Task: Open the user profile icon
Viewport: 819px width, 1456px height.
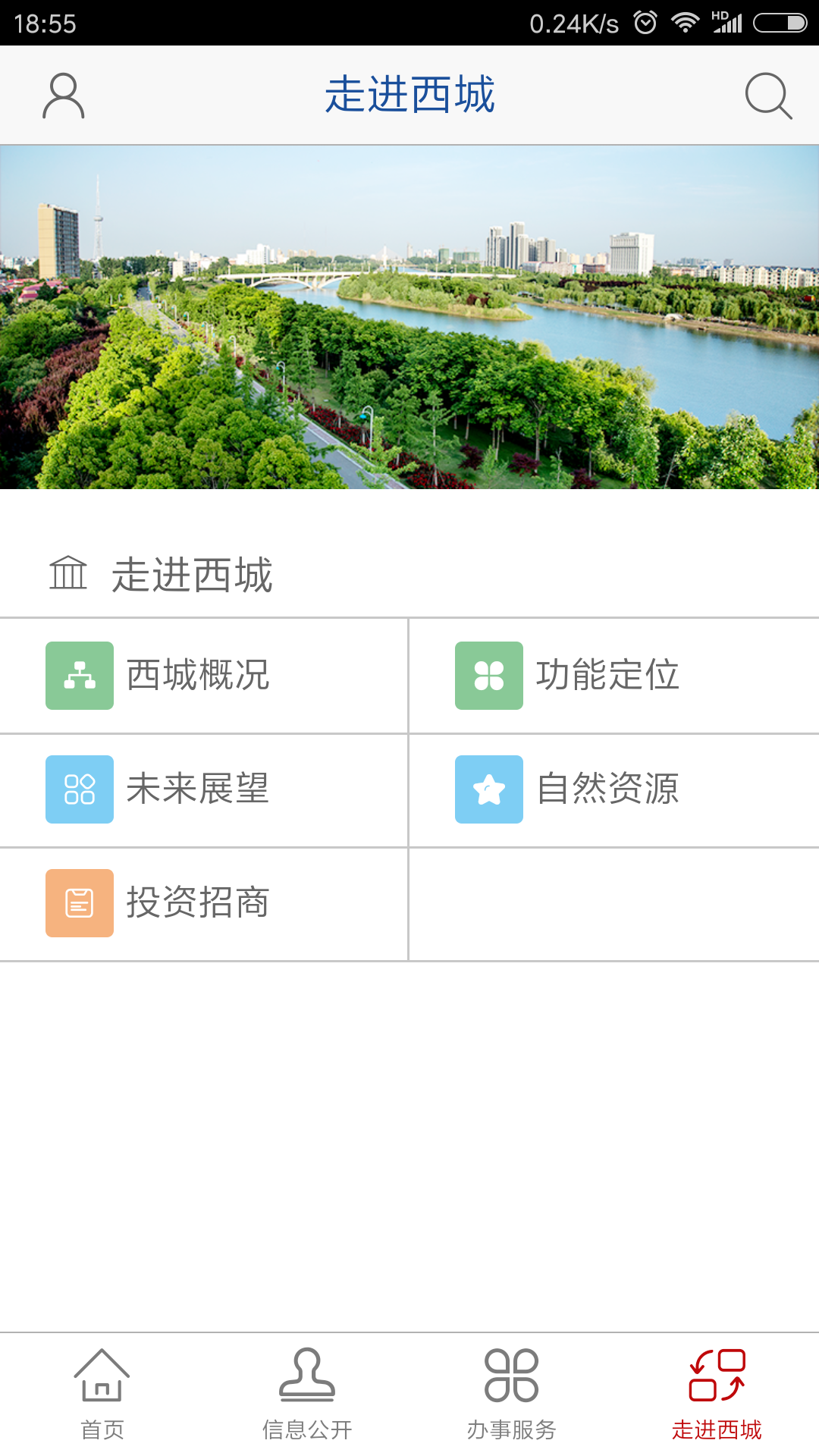Action: coord(63,96)
